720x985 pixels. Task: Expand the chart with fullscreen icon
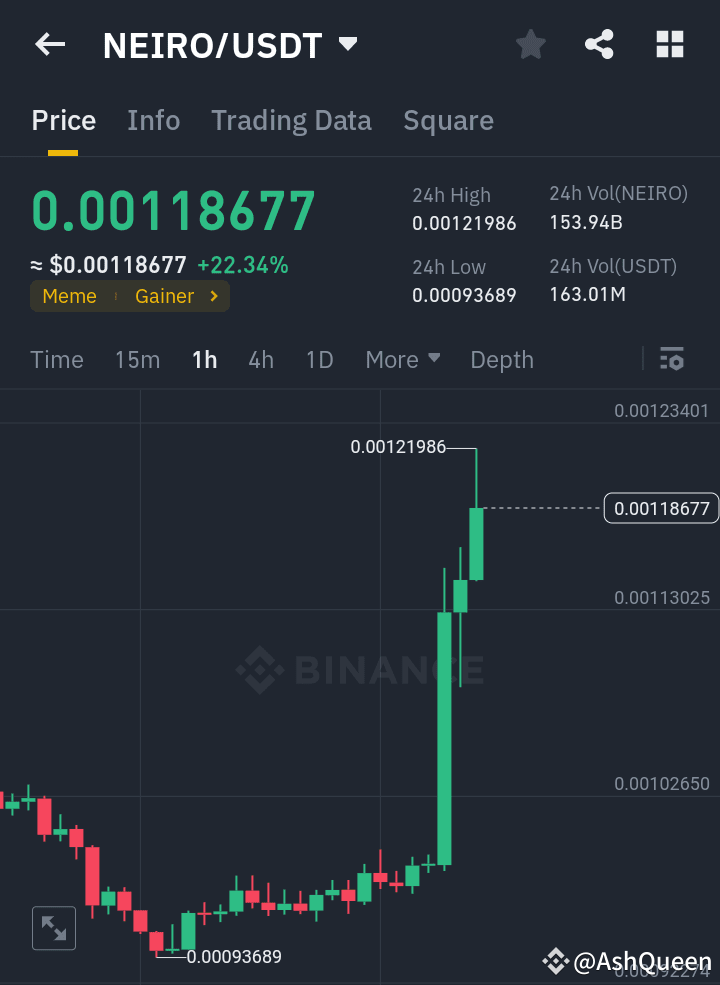(53, 928)
